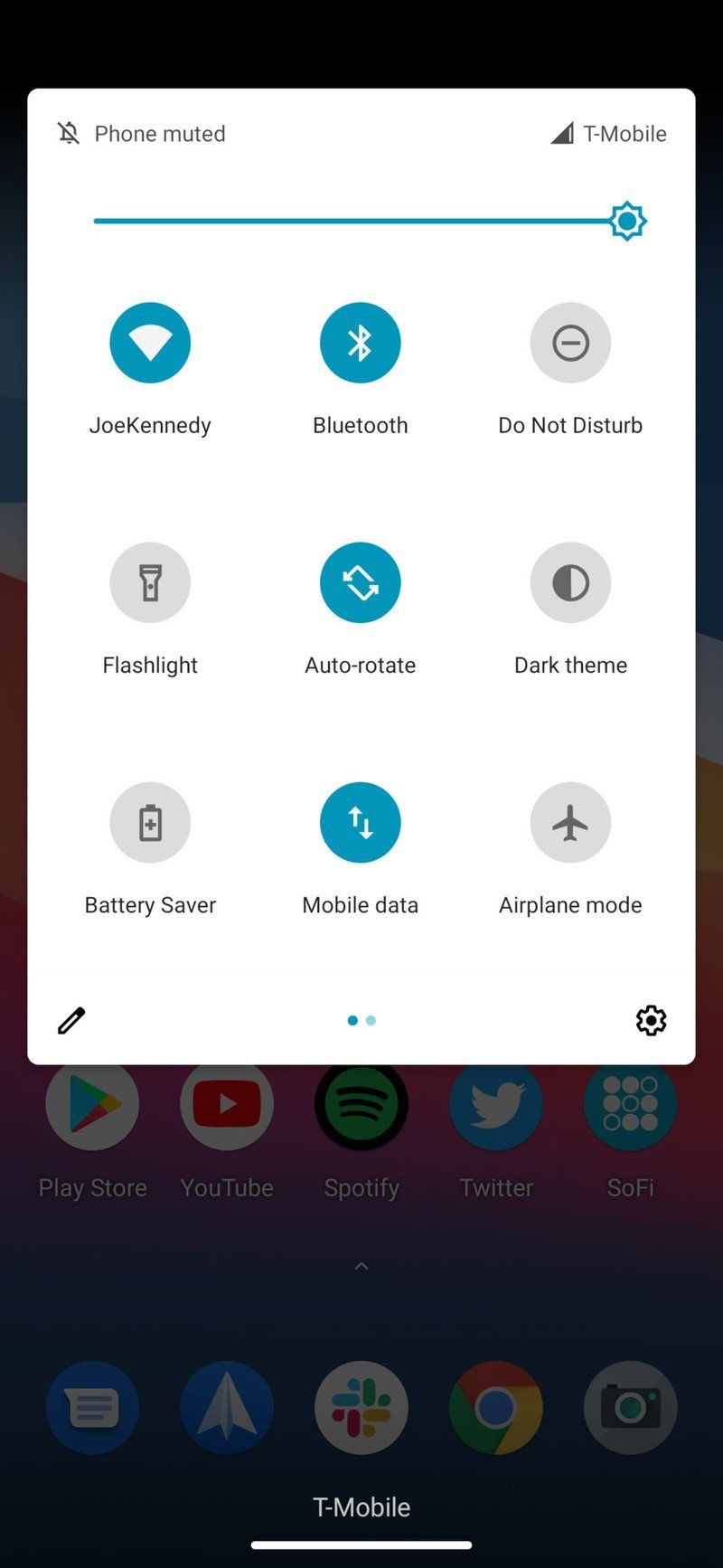This screenshot has height=1568, width=723.
Task: Tap the JoeKennedy Wi-Fi tile
Action: (150, 342)
